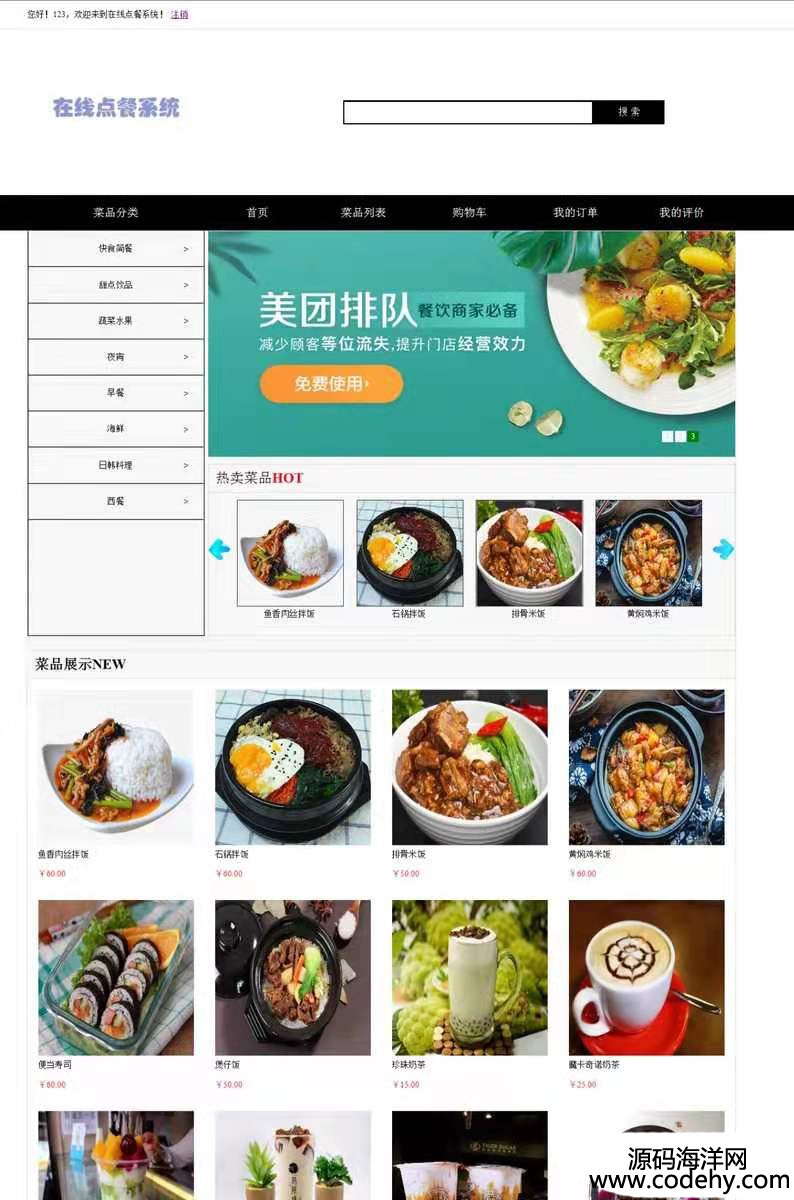This screenshot has width=794, height=1200.
Task: Open the 珍珠奶茶 dish card
Action: pos(469,978)
